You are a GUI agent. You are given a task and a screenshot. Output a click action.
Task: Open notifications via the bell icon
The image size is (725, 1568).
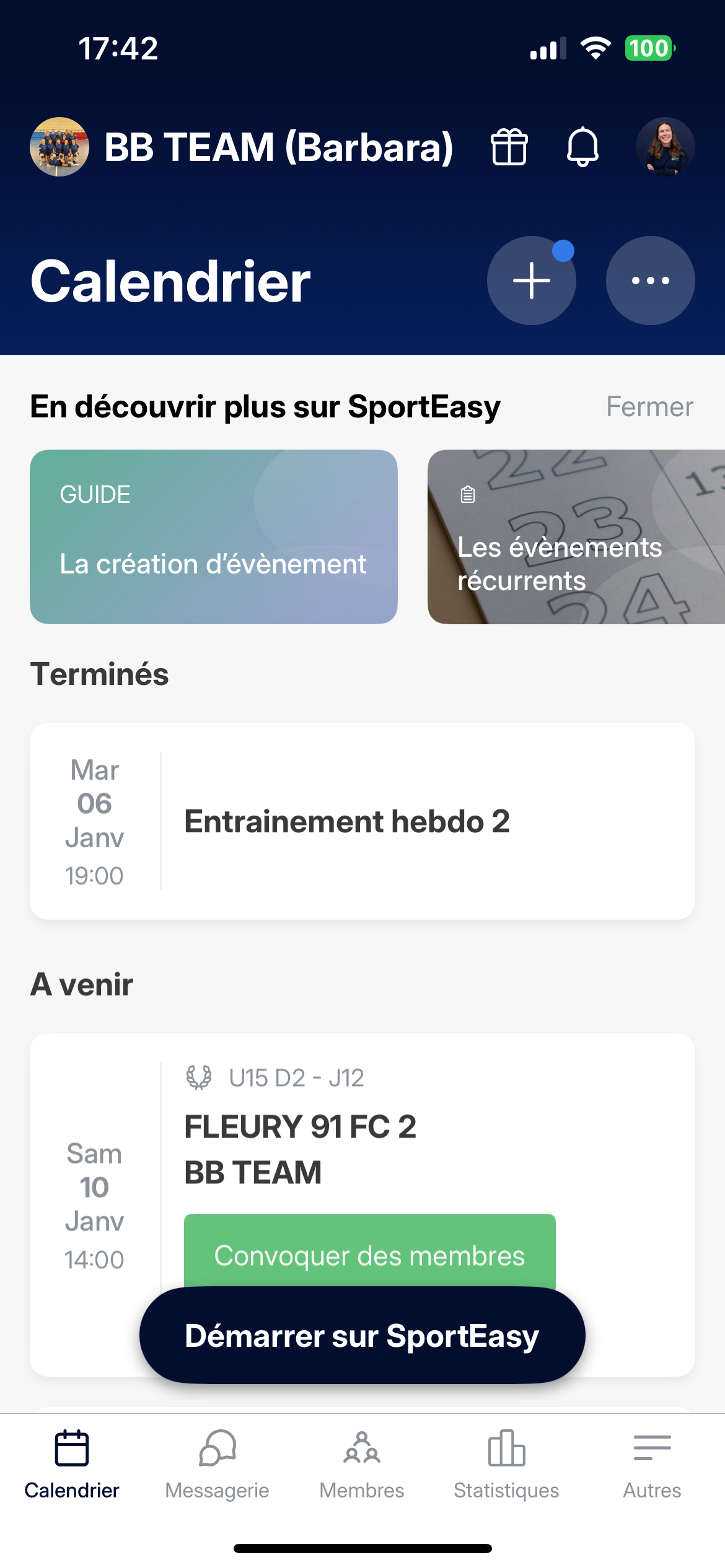pos(583,147)
